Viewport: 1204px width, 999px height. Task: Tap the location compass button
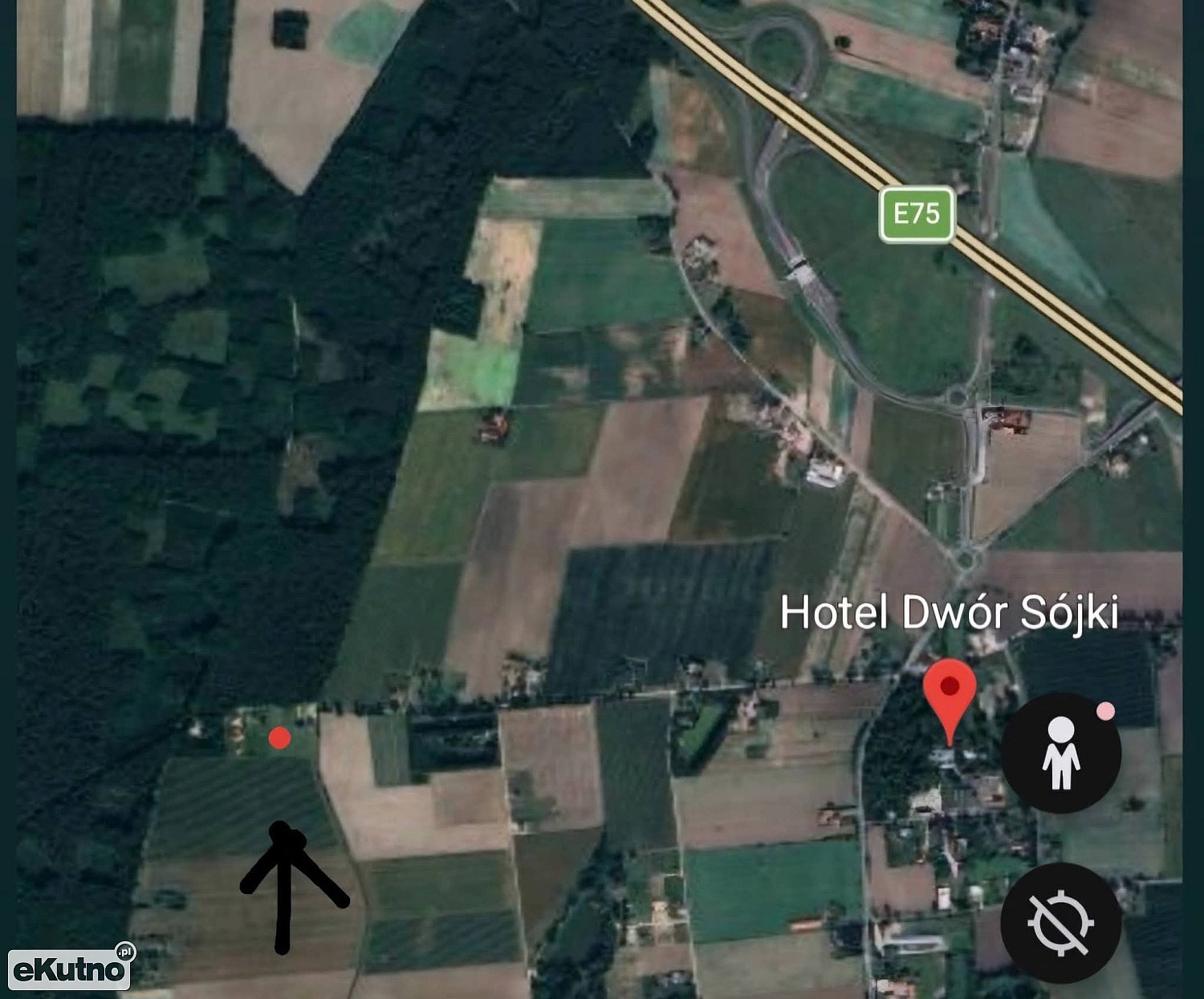pos(1061,924)
